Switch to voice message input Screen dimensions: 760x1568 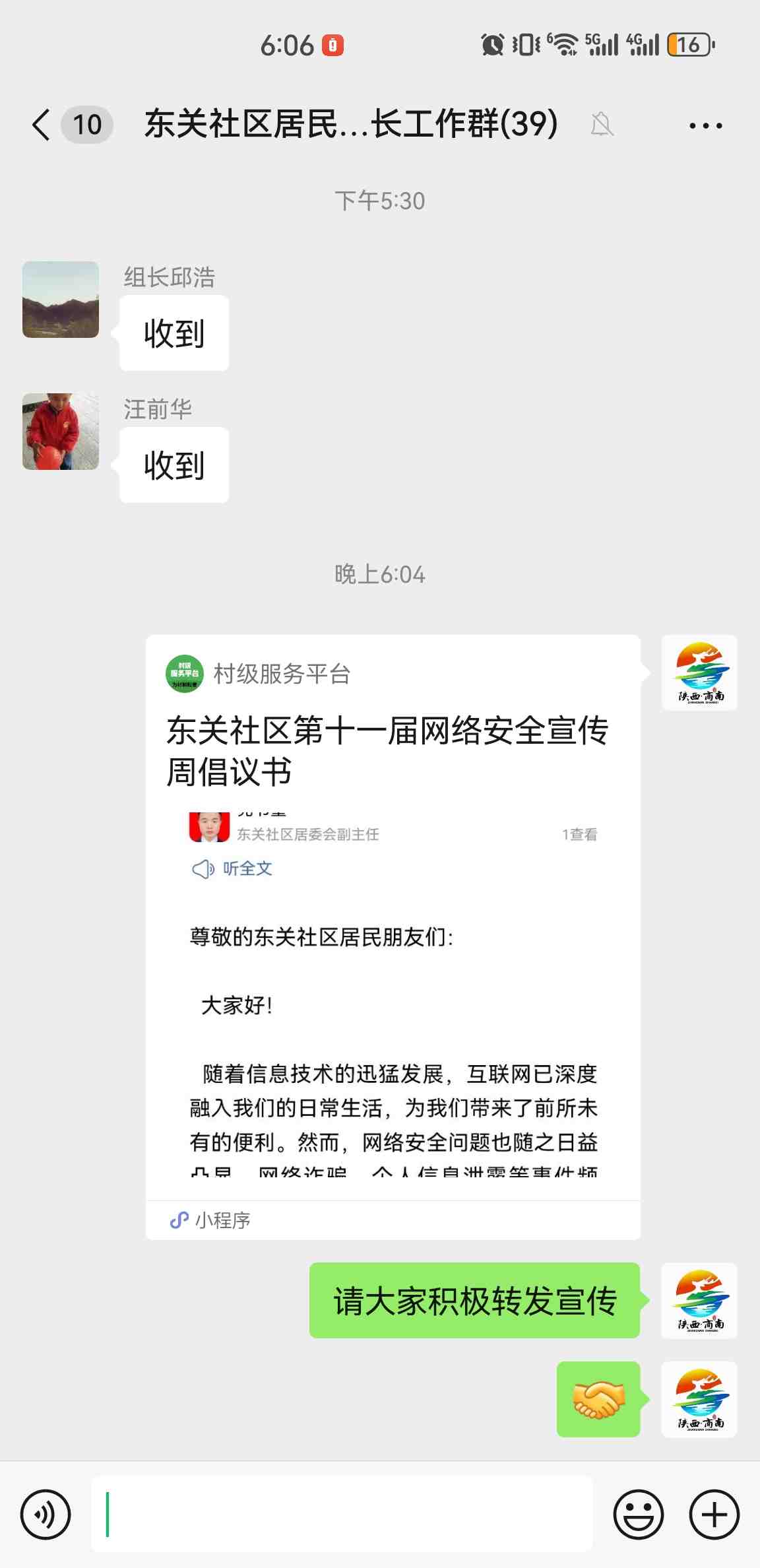(46, 1515)
